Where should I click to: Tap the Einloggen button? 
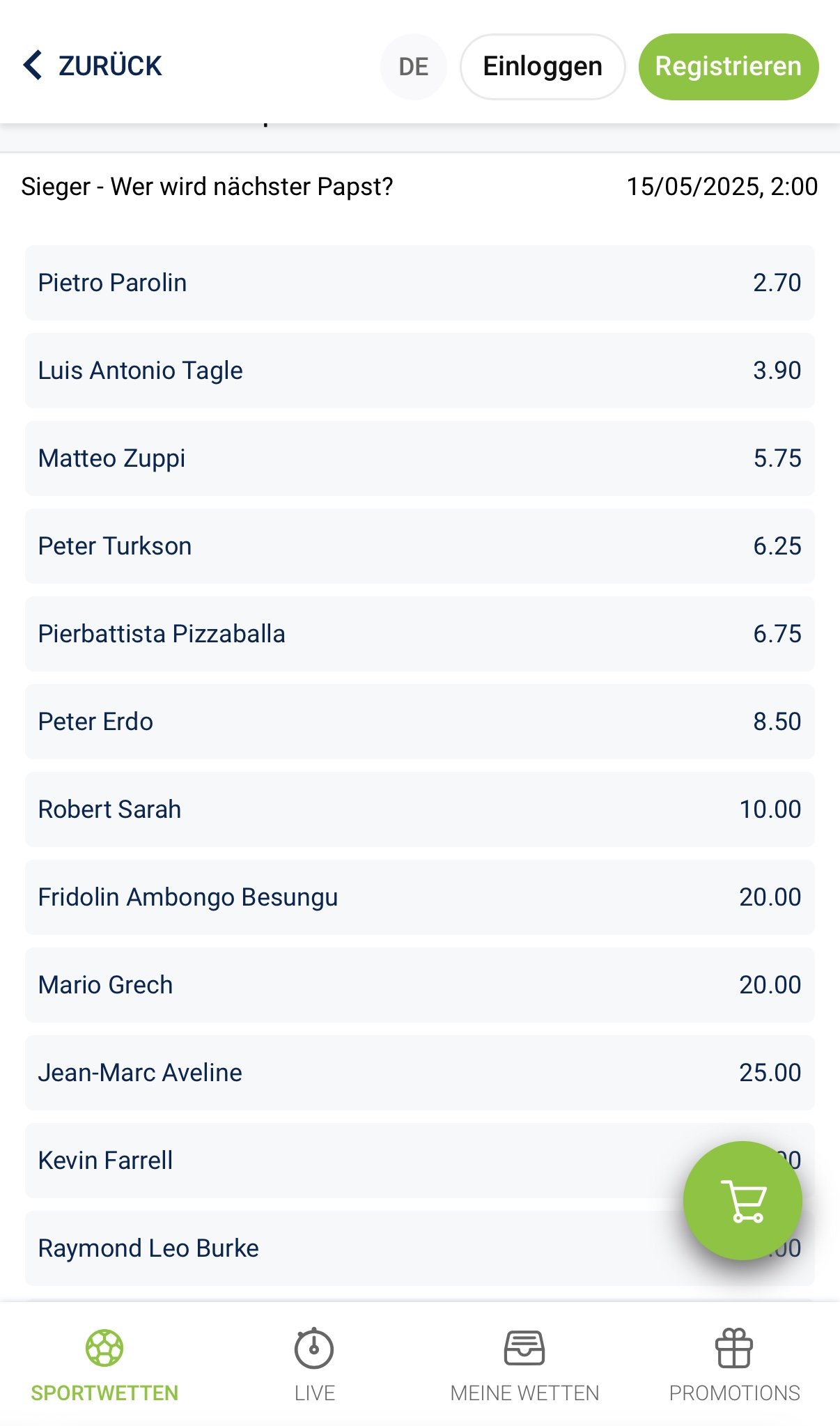click(543, 67)
